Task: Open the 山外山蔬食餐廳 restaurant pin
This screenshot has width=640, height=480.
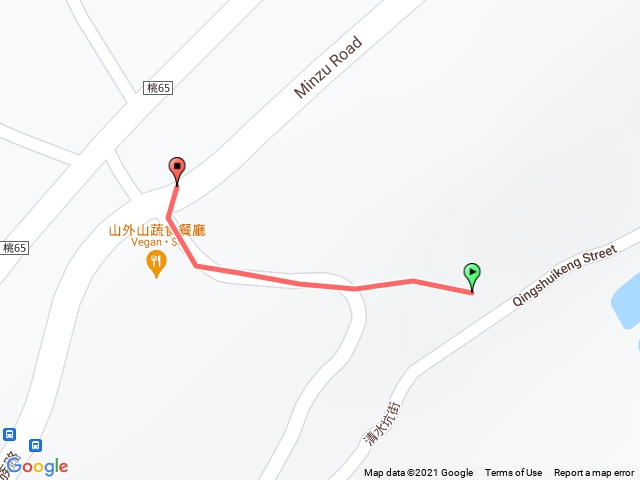Action: click(156, 263)
